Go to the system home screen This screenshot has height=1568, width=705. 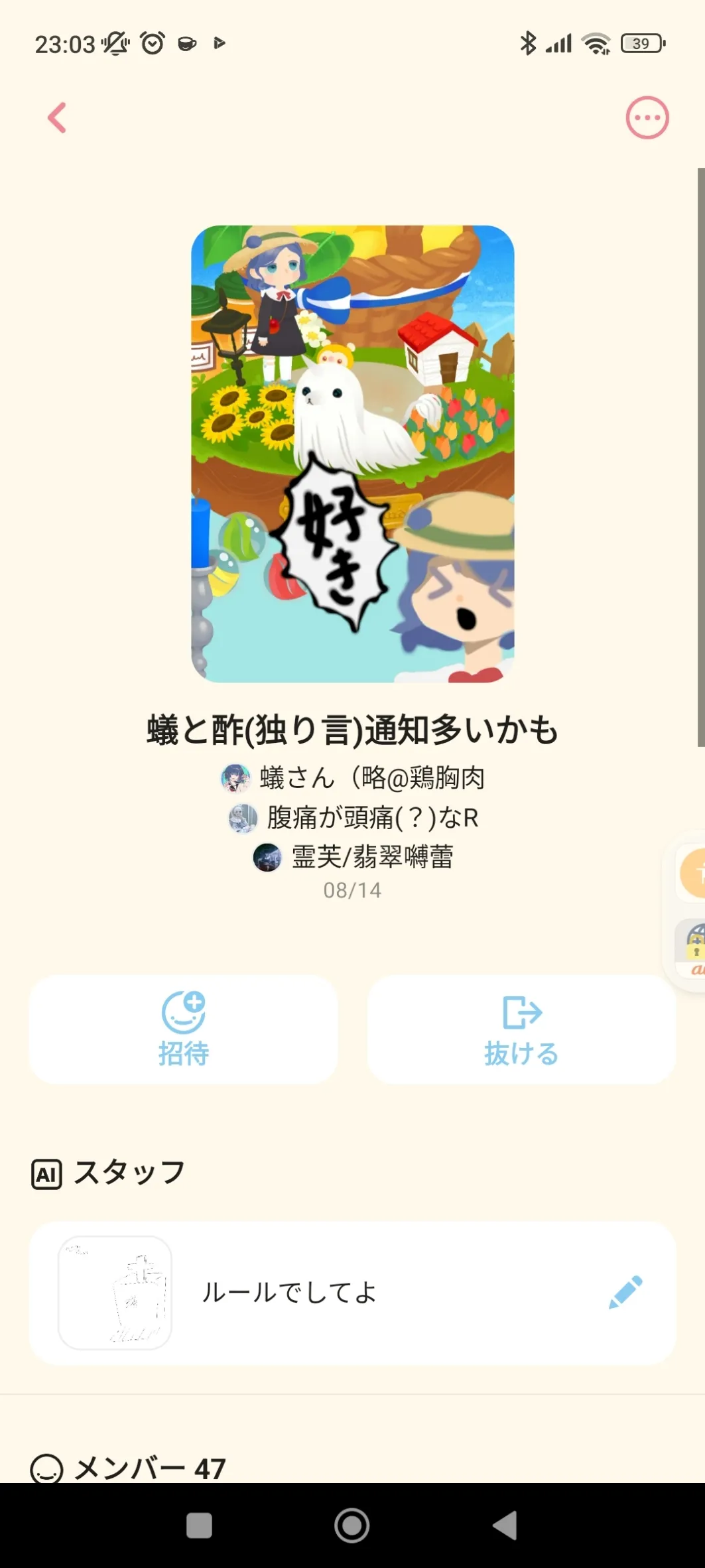pyautogui.click(x=352, y=1525)
